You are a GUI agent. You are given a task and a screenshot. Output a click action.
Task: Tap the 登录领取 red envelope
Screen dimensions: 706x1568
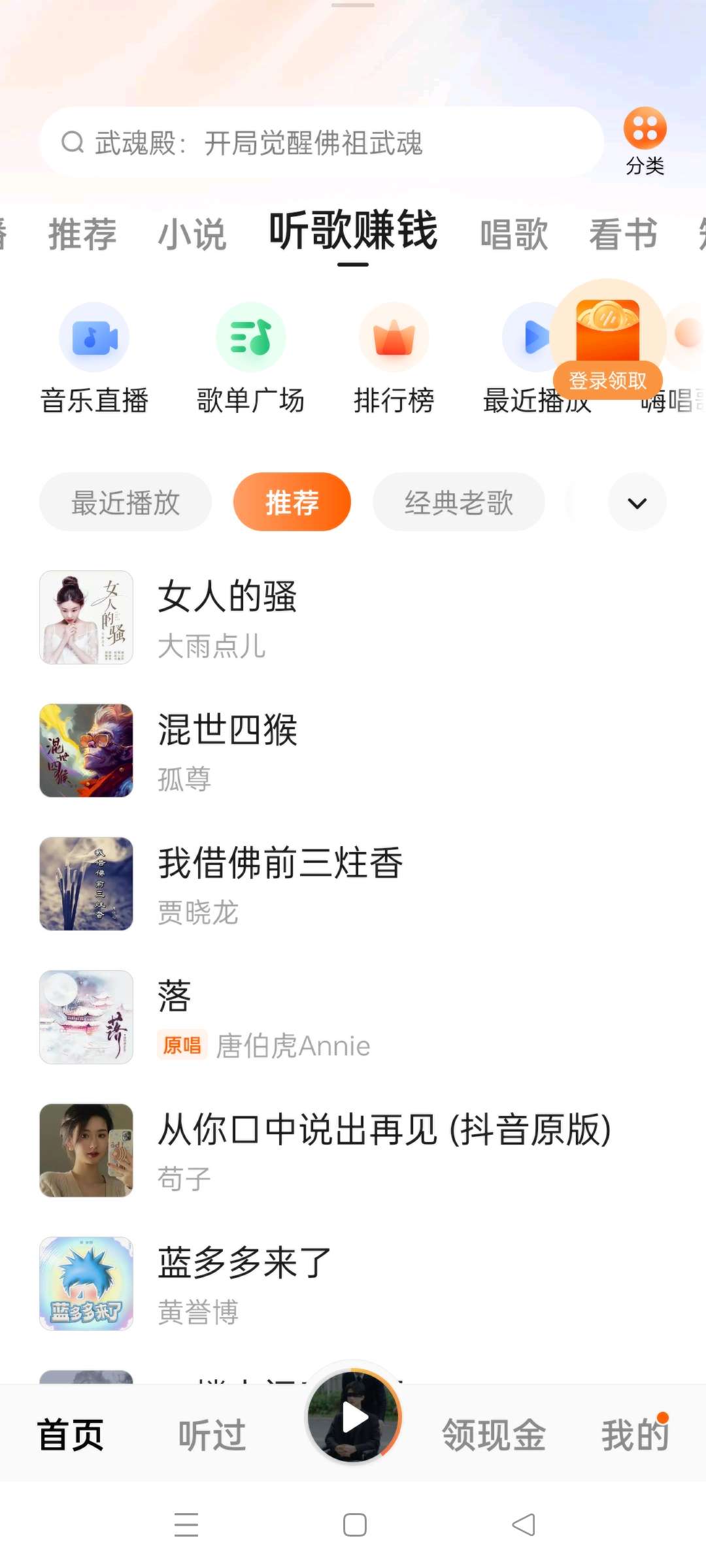[608, 340]
